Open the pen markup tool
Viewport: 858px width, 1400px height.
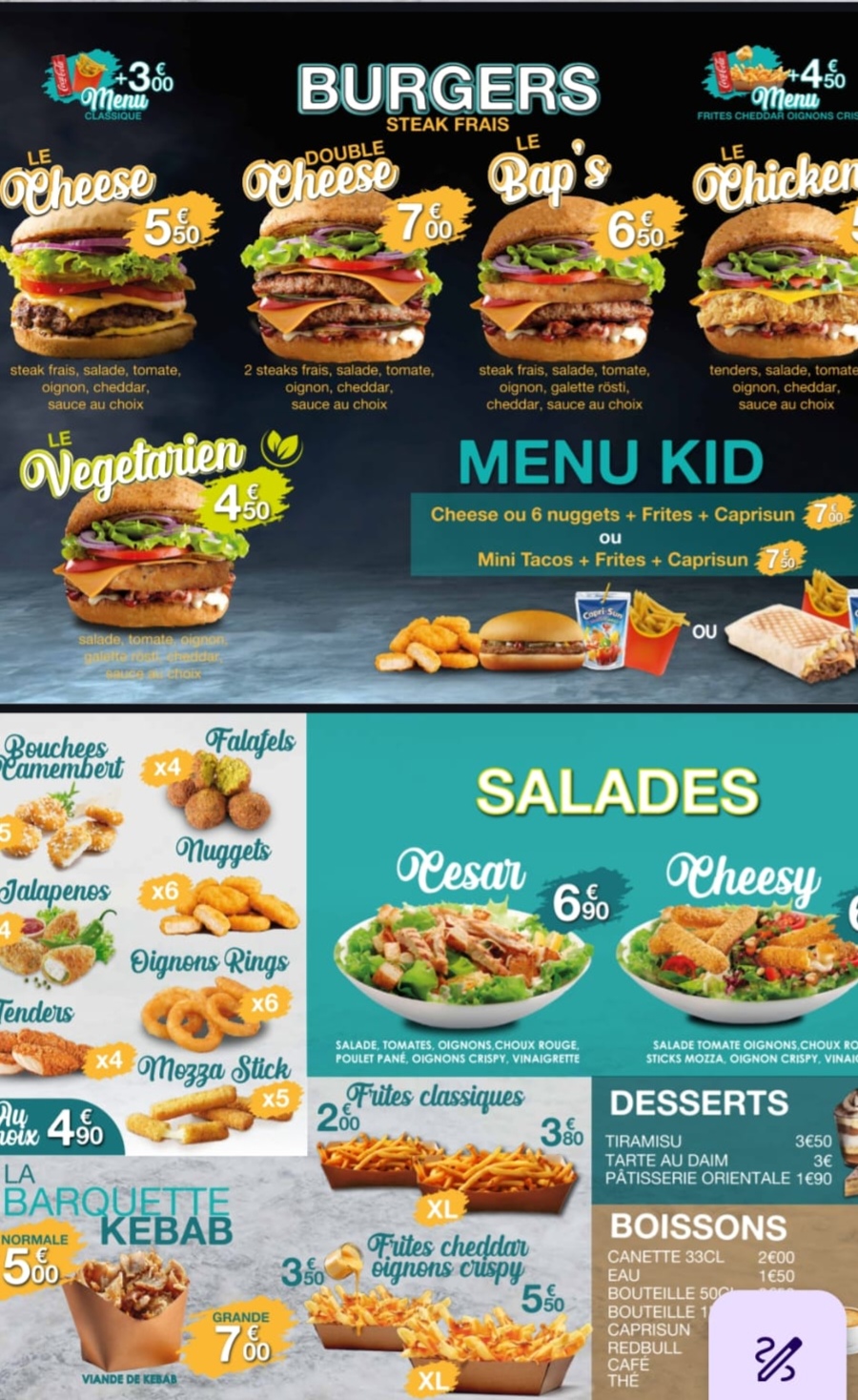click(777, 1356)
